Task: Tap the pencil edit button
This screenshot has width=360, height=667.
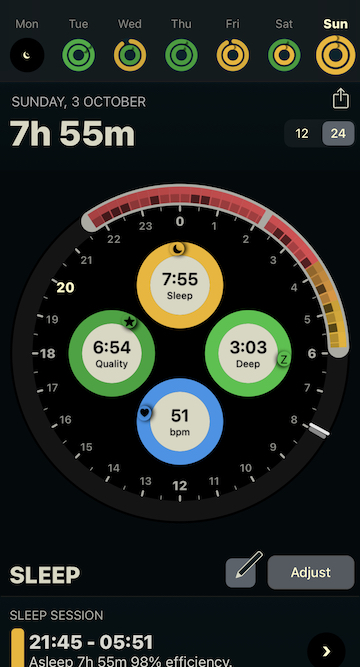Action: (244, 570)
